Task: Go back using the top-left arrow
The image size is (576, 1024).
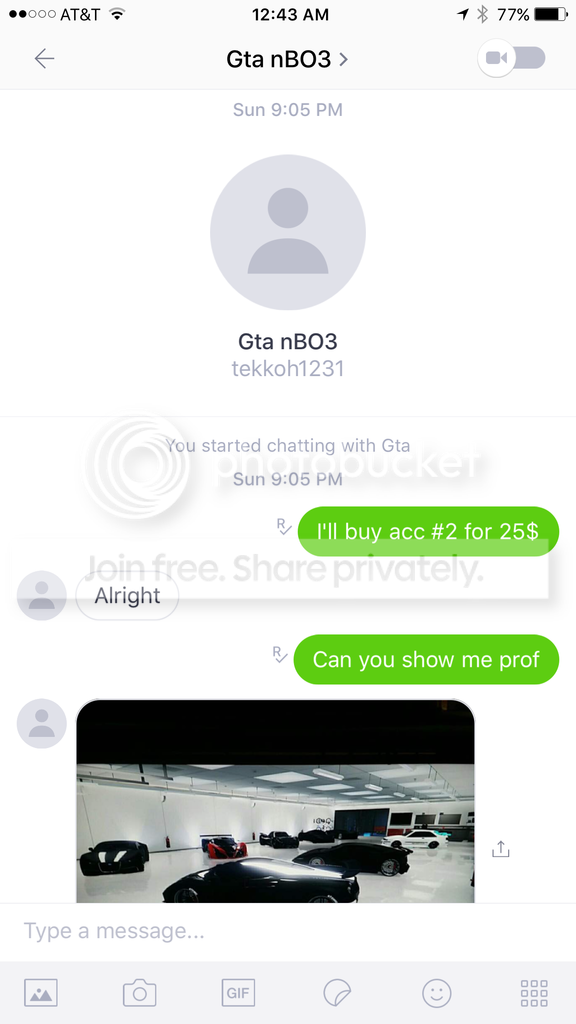Action: (44, 59)
